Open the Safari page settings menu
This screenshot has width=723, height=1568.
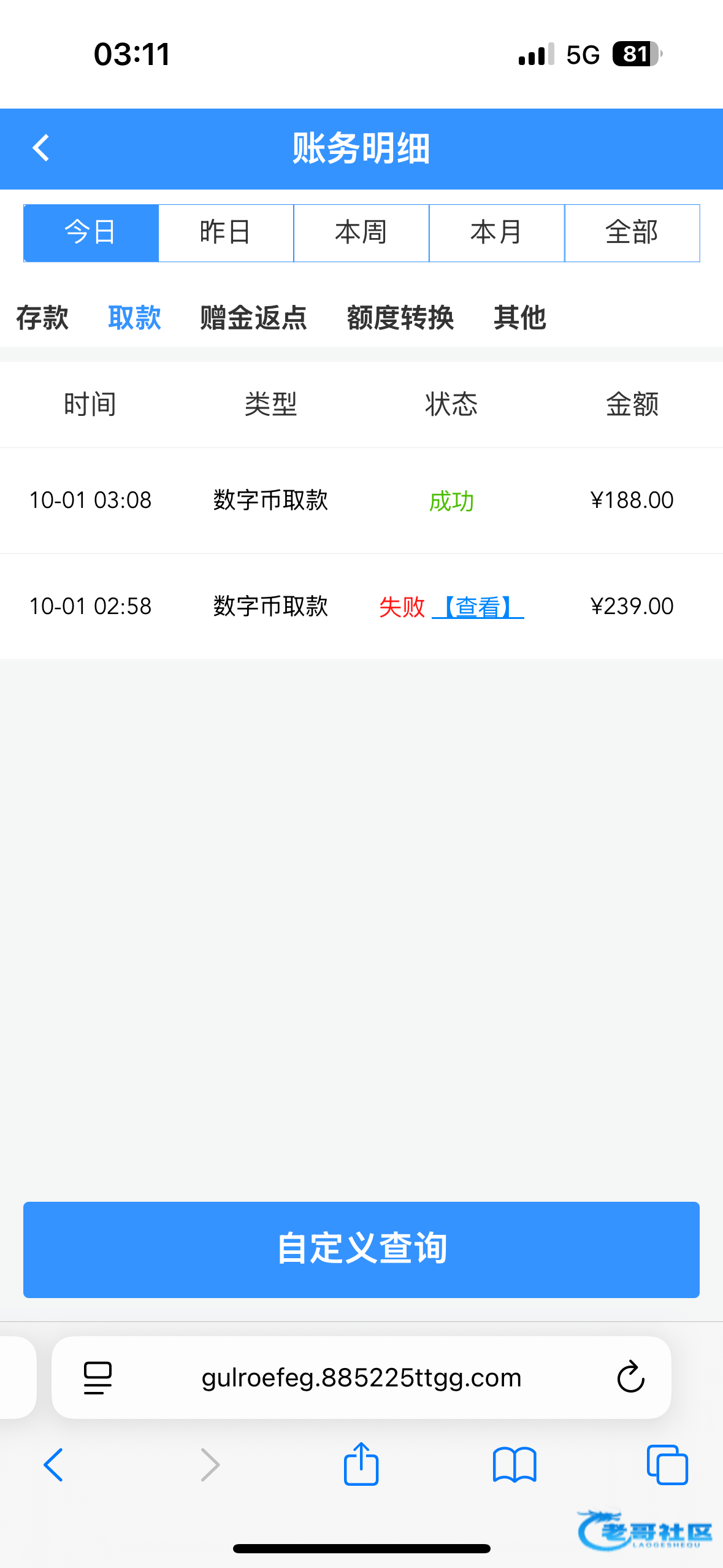(98, 1377)
